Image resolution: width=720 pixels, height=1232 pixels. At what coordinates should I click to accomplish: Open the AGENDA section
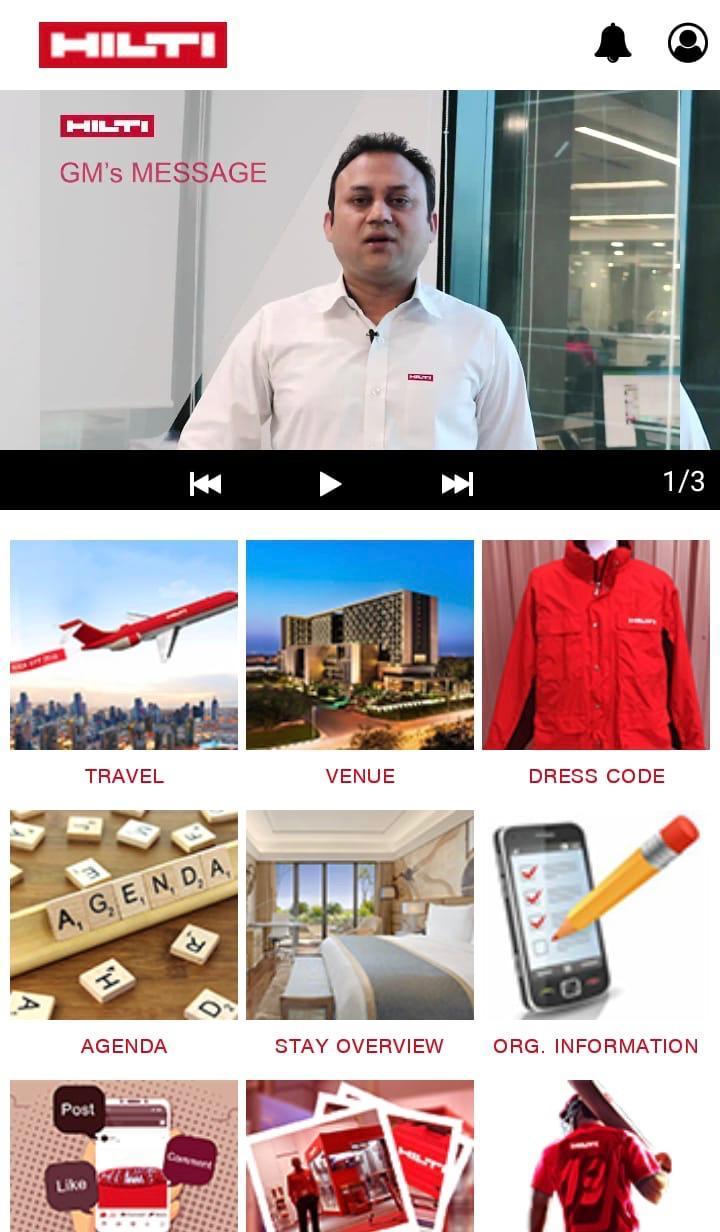123,1046
